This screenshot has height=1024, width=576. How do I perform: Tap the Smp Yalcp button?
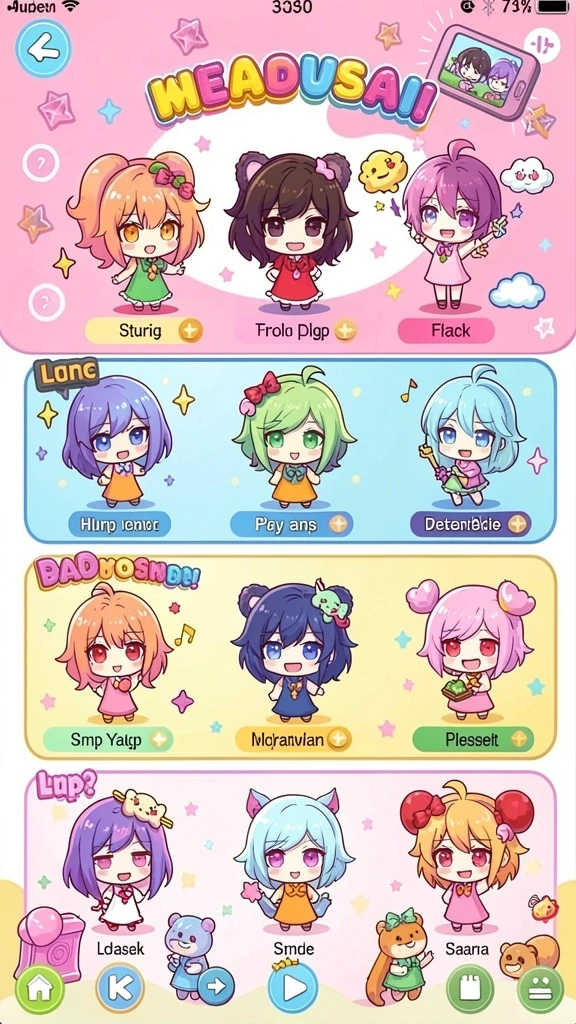point(108,740)
